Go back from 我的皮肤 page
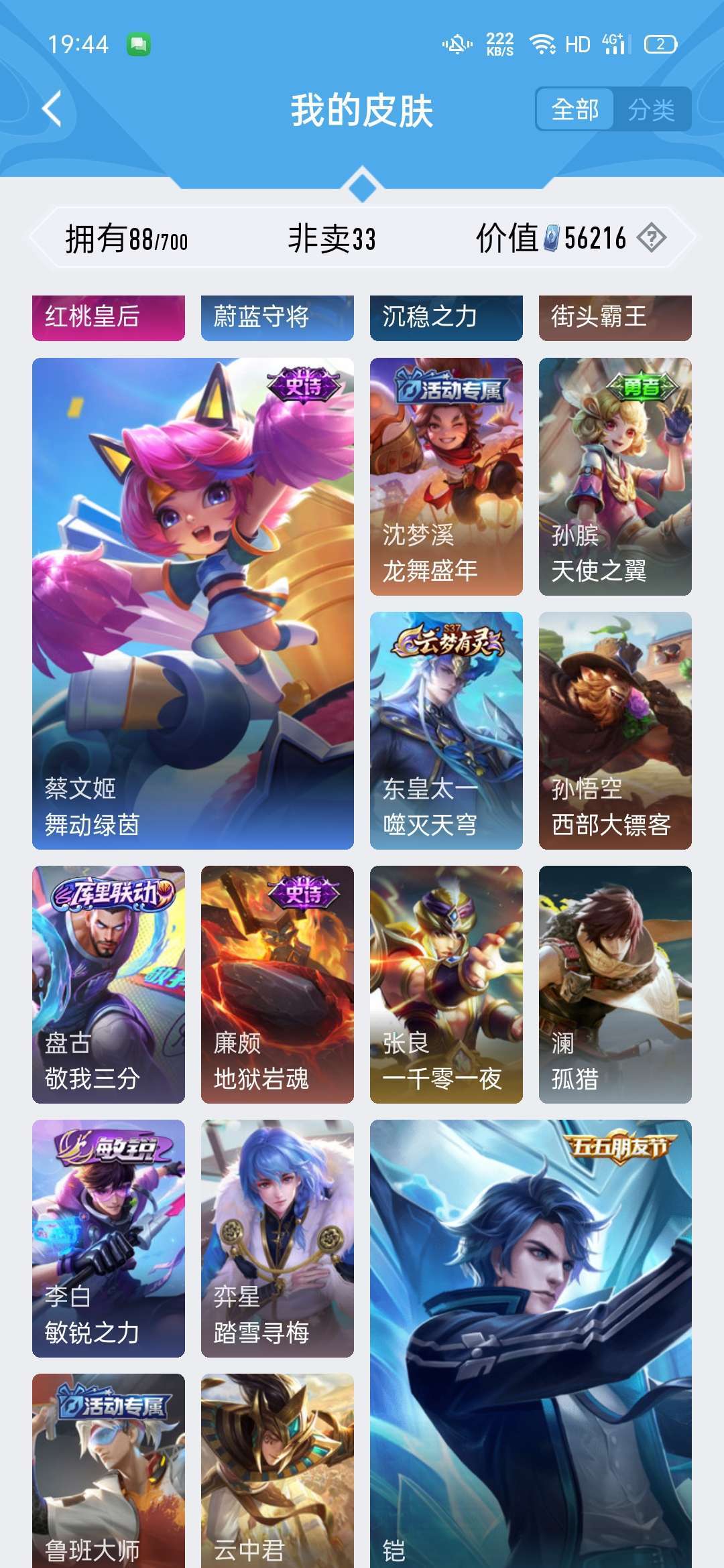 (52, 109)
